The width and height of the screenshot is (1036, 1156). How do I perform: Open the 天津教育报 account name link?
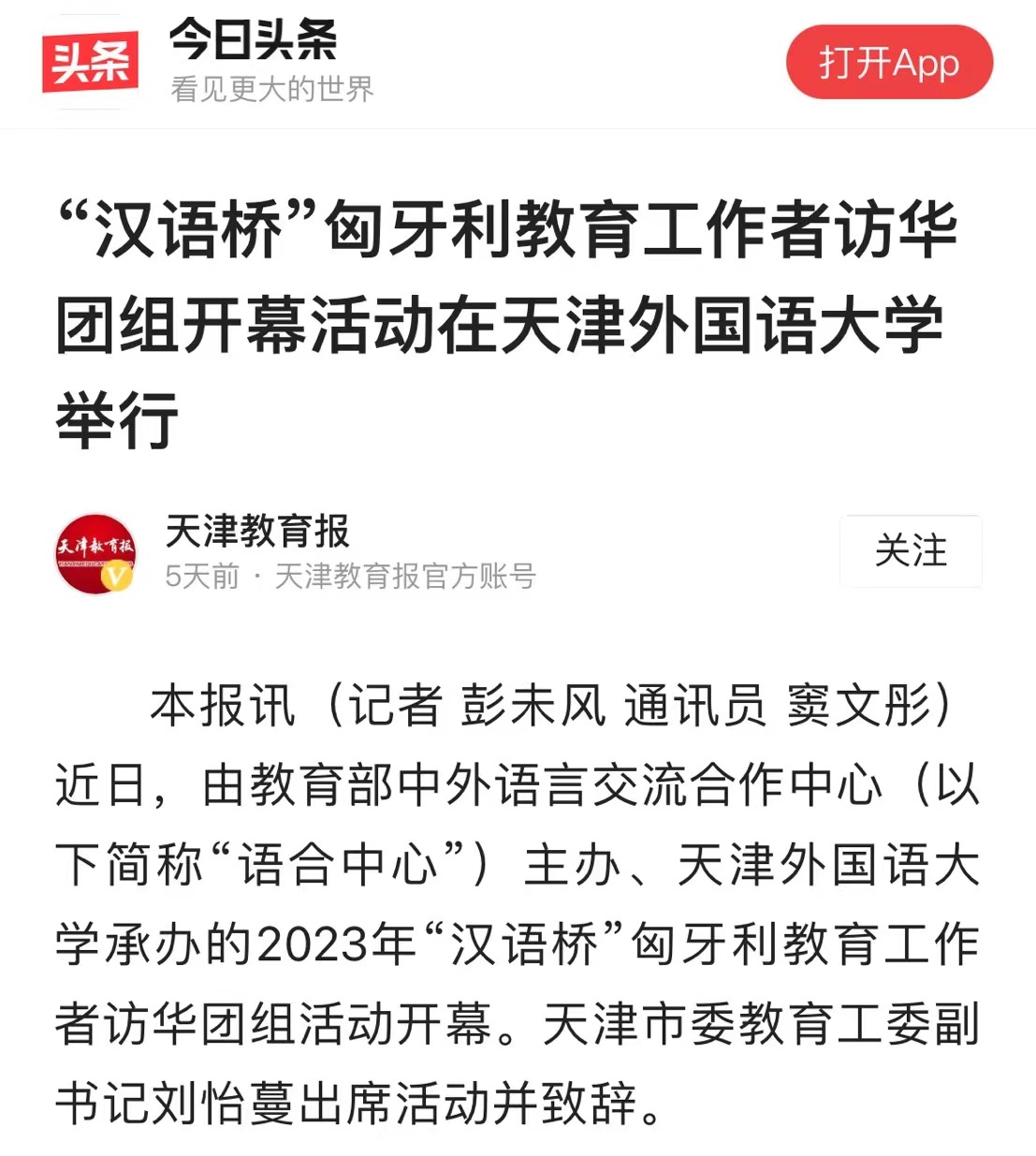(x=257, y=531)
